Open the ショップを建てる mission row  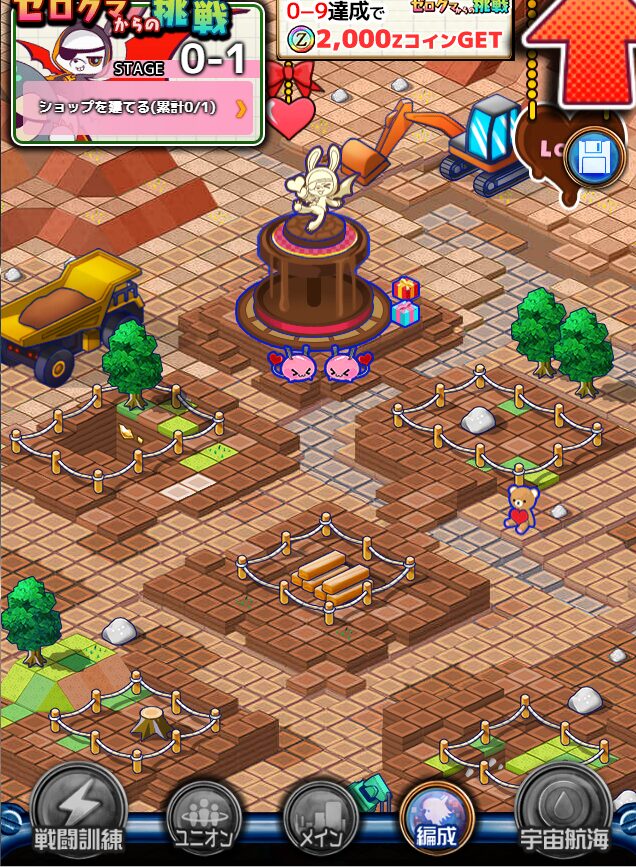pyautogui.click(x=142, y=107)
